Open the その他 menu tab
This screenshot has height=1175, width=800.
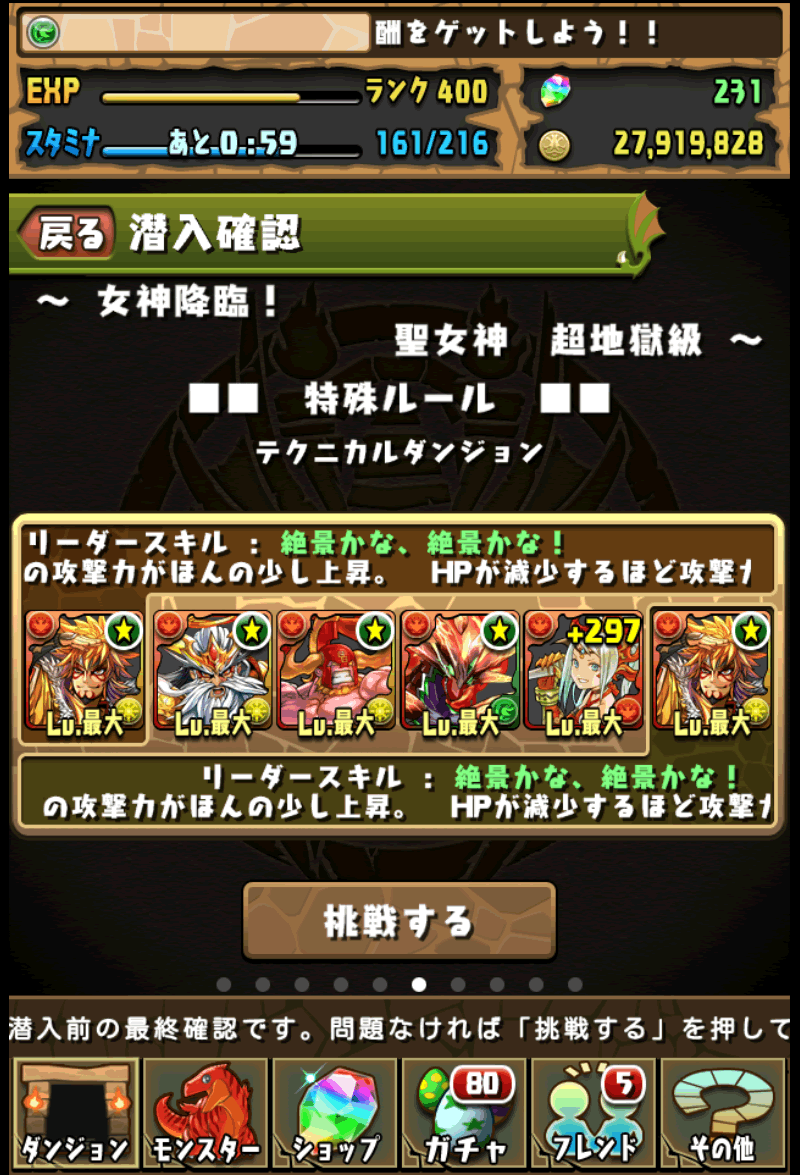click(x=723, y=1112)
